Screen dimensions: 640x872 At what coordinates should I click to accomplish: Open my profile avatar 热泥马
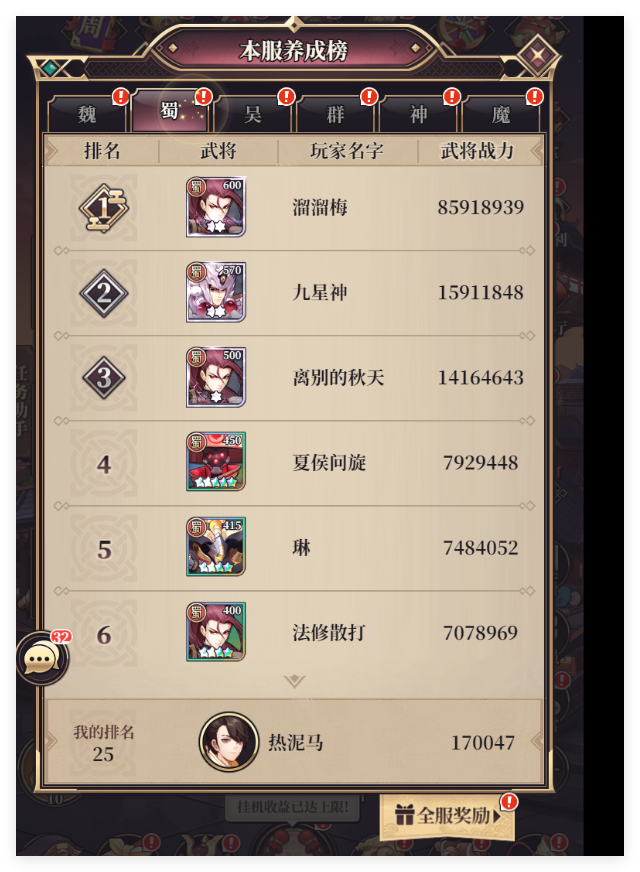pyautogui.click(x=229, y=742)
